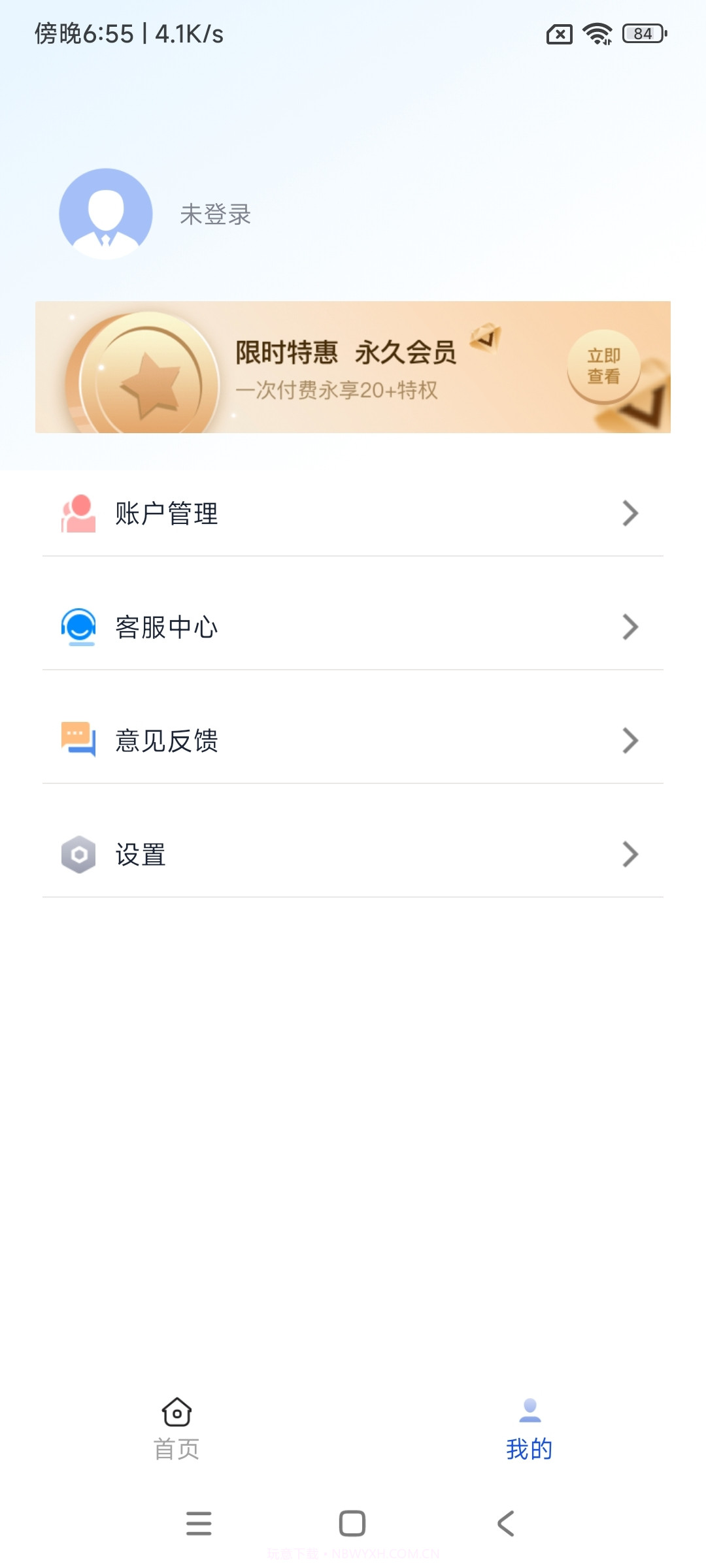Tap 未登录 to log in
This screenshot has width=706, height=1568.
[x=216, y=214]
